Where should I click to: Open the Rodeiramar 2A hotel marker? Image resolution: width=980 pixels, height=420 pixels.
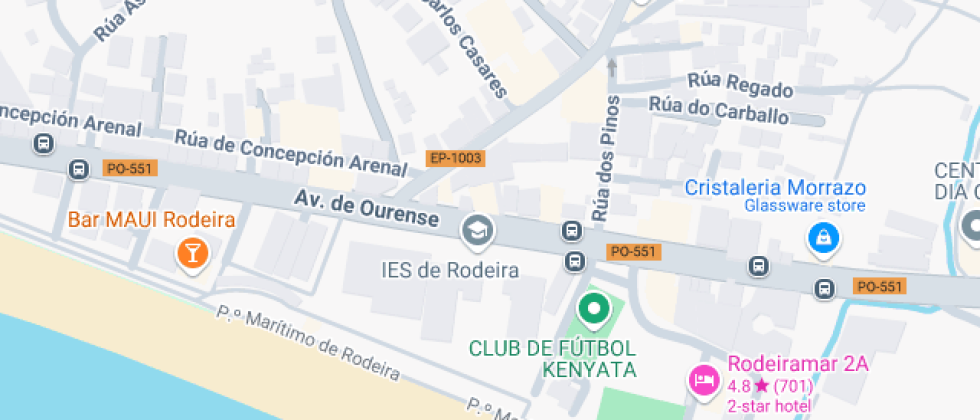tap(703, 379)
